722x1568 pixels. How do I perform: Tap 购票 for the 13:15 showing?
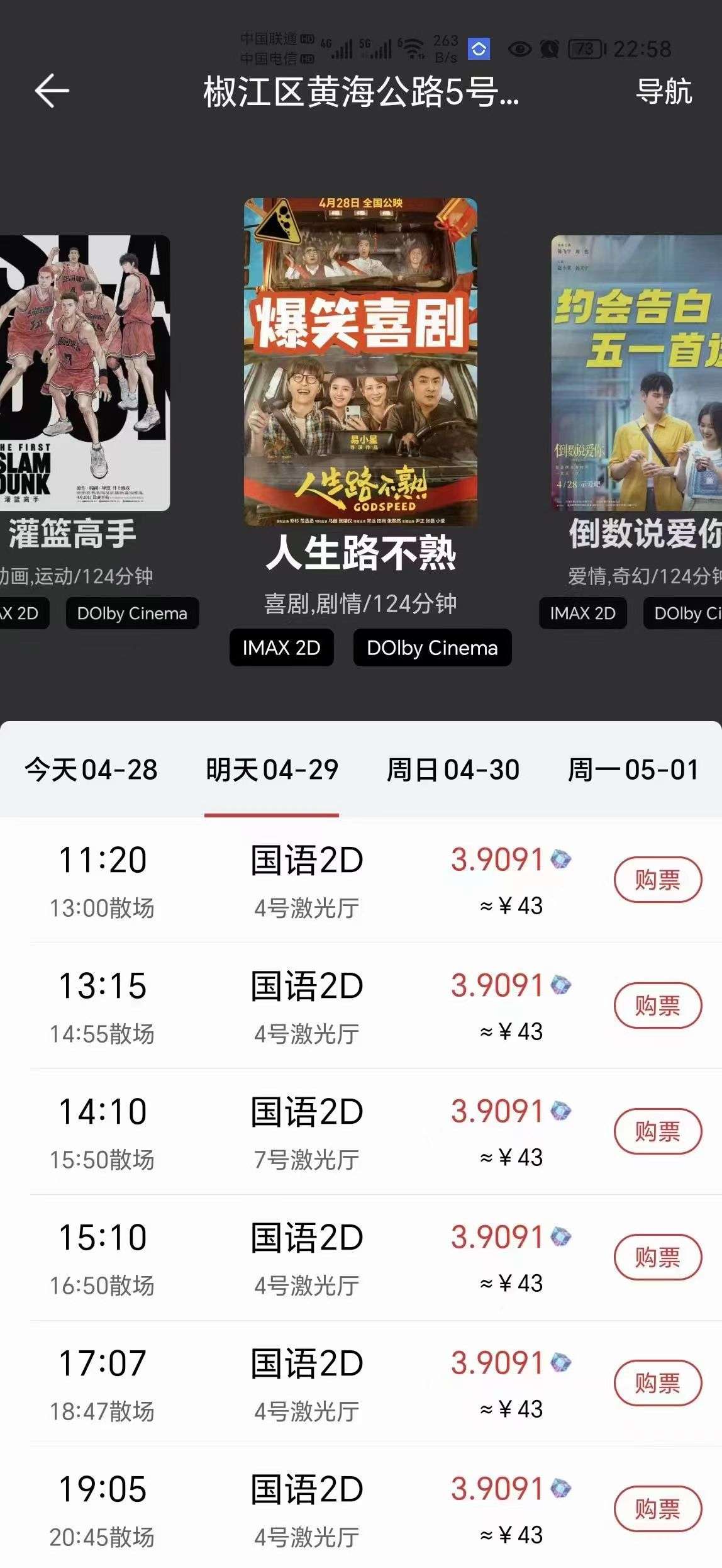[x=657, y=1005]
